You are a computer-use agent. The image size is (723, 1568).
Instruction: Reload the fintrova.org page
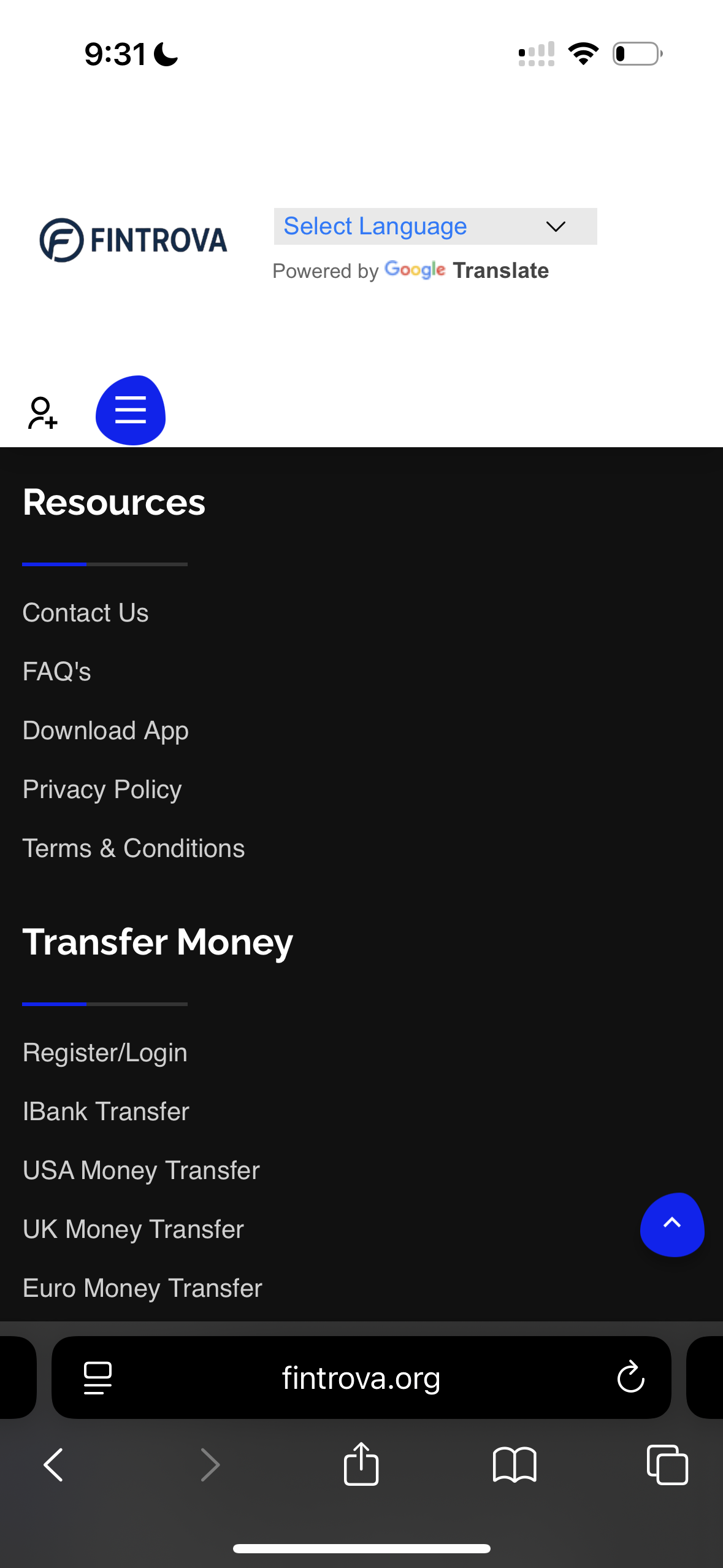pyautogui.click(x=630, y=1378)
